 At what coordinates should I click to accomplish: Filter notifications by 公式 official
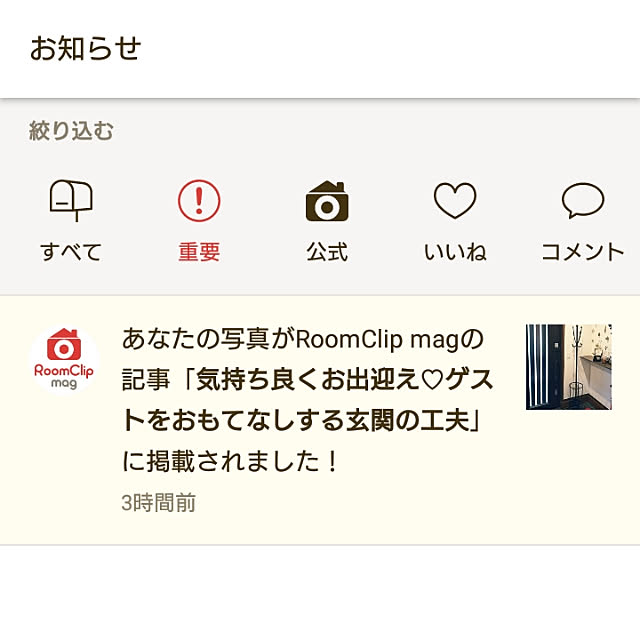point(327,221)
